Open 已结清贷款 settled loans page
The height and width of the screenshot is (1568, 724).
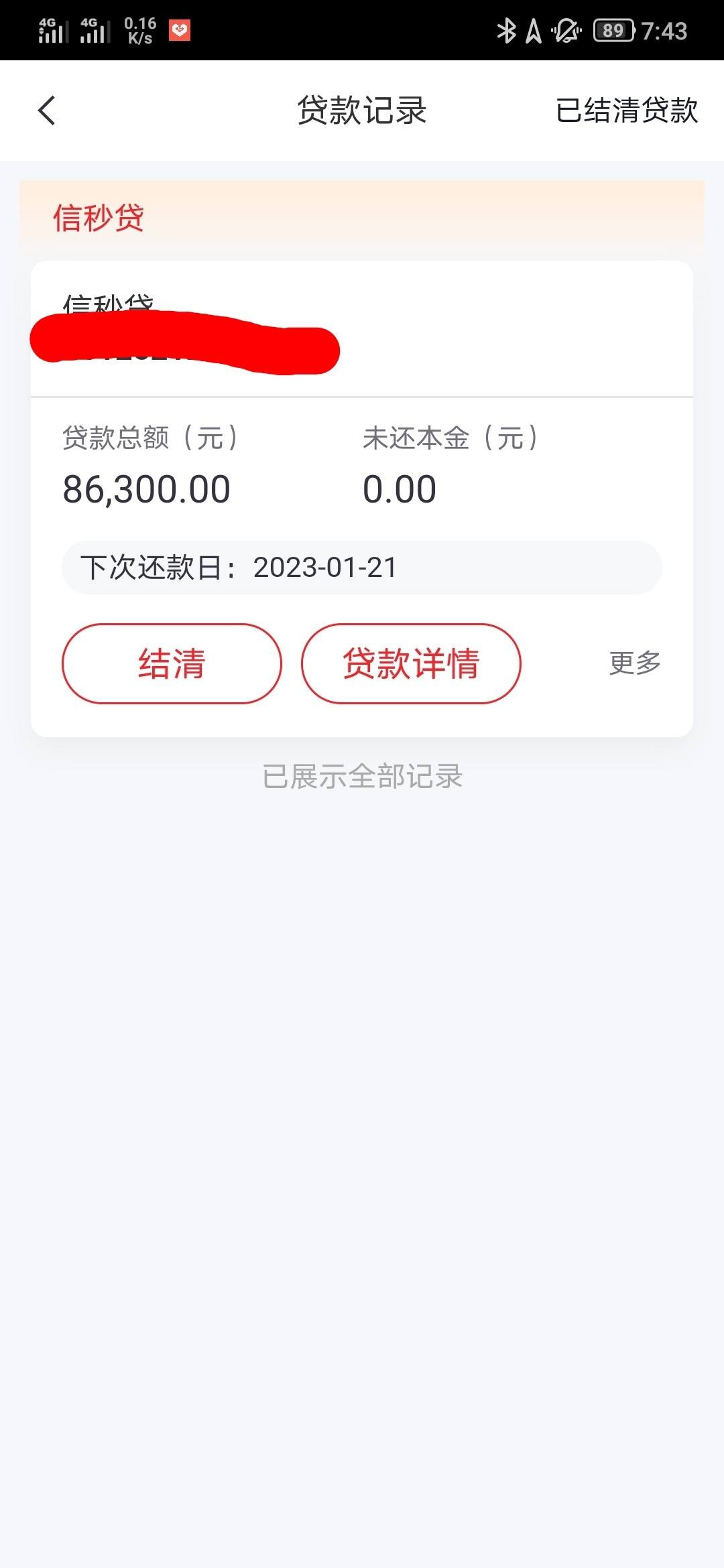coord(627,111)
